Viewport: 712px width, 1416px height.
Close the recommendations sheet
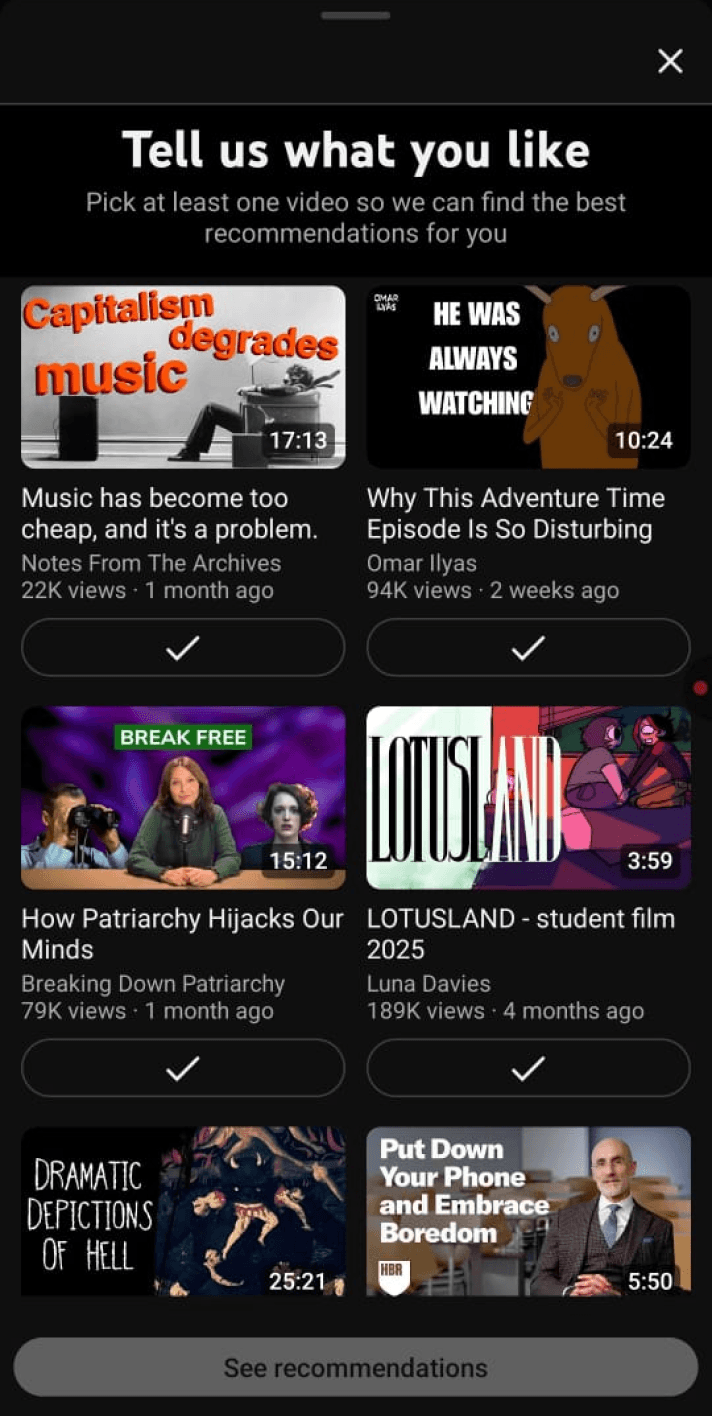[x=670, y=61]
